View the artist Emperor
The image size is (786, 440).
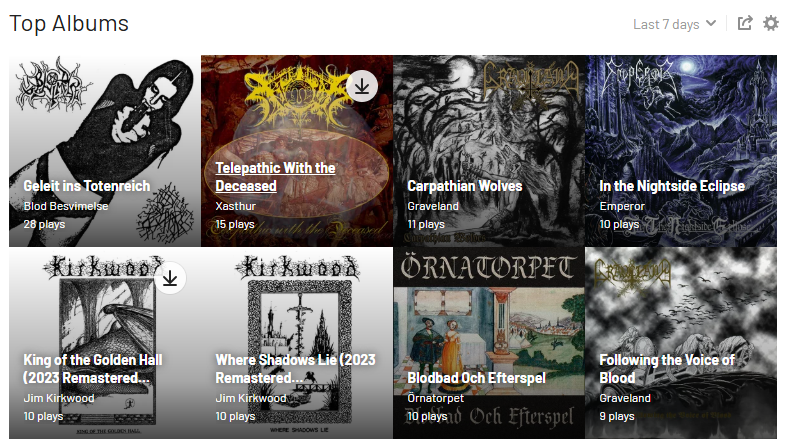tap(622, 206)
